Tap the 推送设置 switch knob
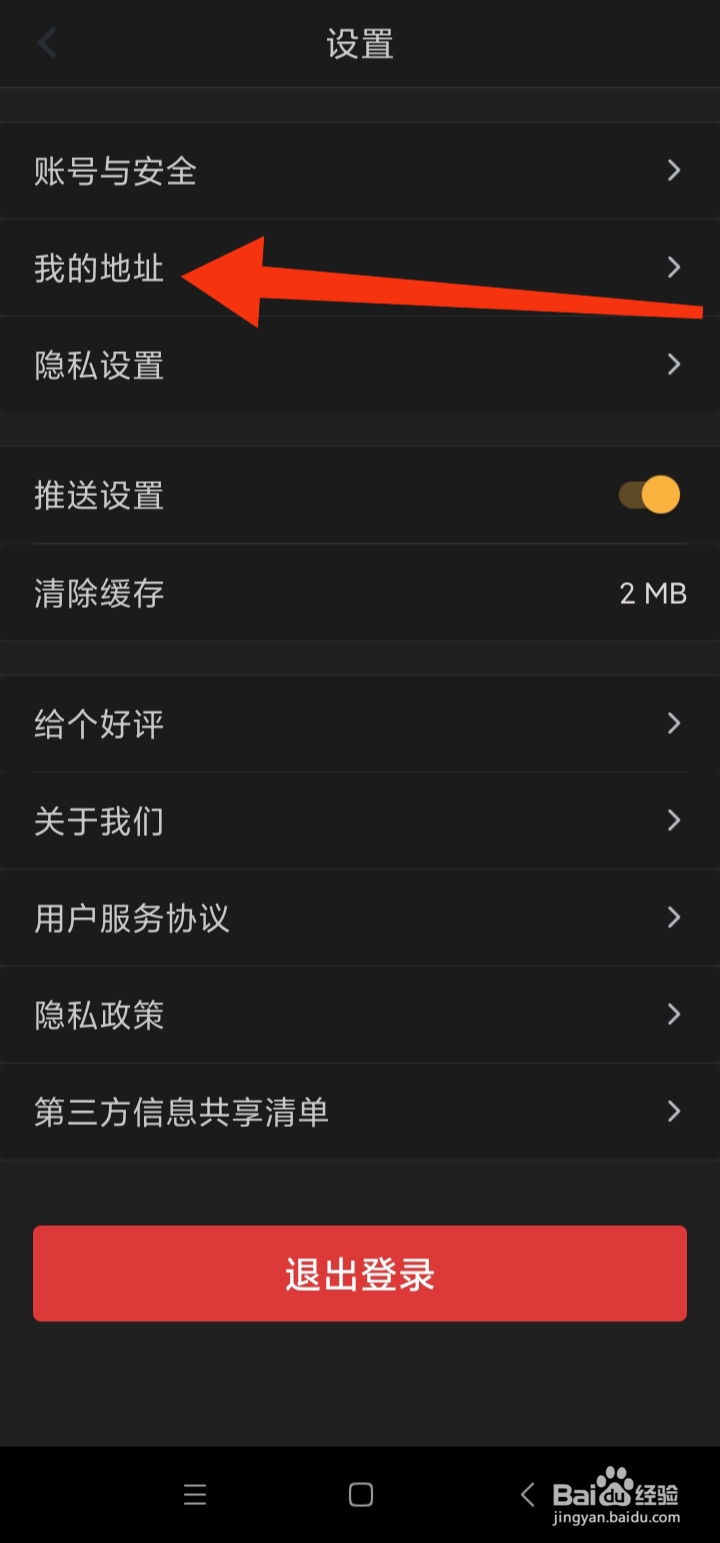The height and width of the screenshot is (1543, 720). pos(658,494)
